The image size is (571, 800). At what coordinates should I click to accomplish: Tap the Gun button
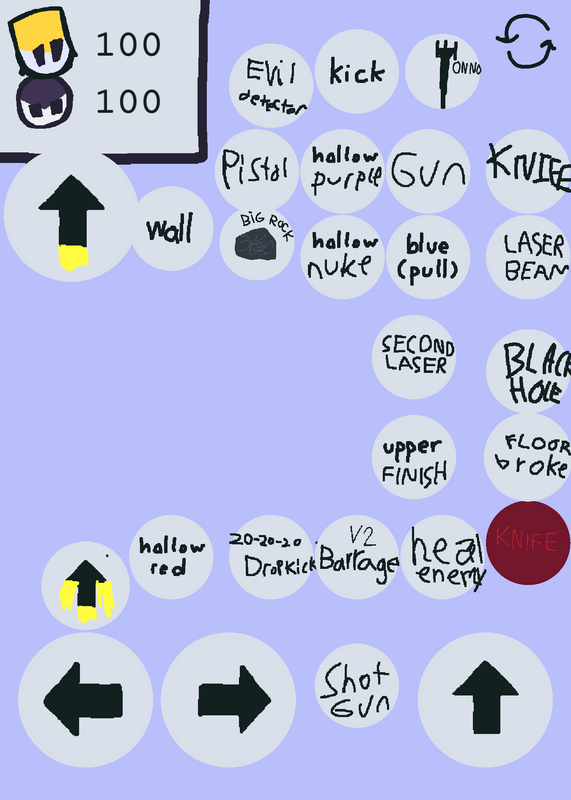[x=428, y=171]
